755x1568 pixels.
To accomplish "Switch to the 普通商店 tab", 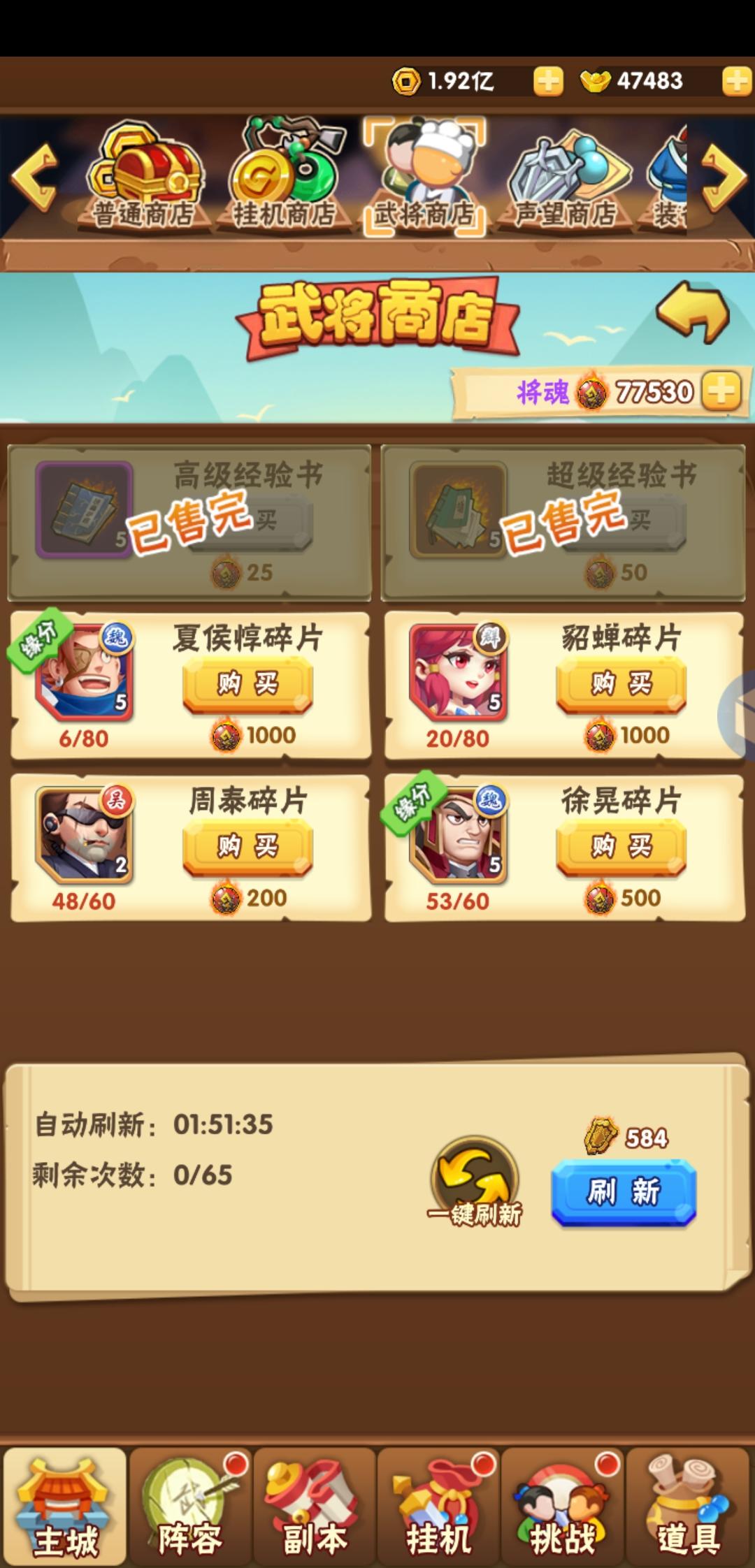I will [x=144, y=182].
